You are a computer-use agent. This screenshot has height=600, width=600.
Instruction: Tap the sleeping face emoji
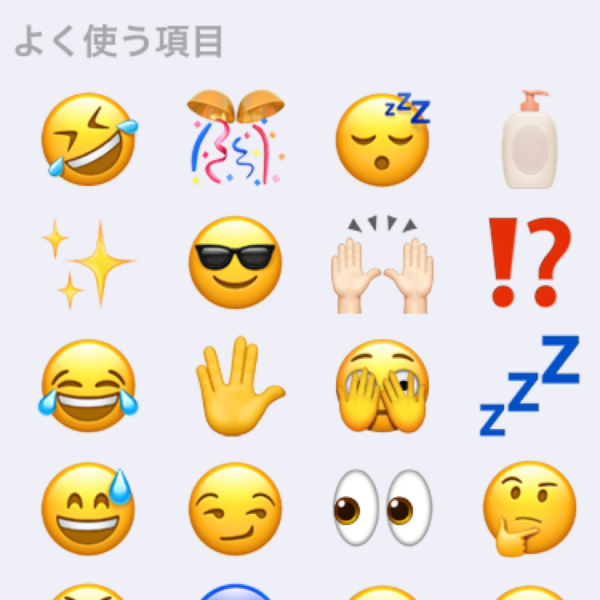[384, 139]
